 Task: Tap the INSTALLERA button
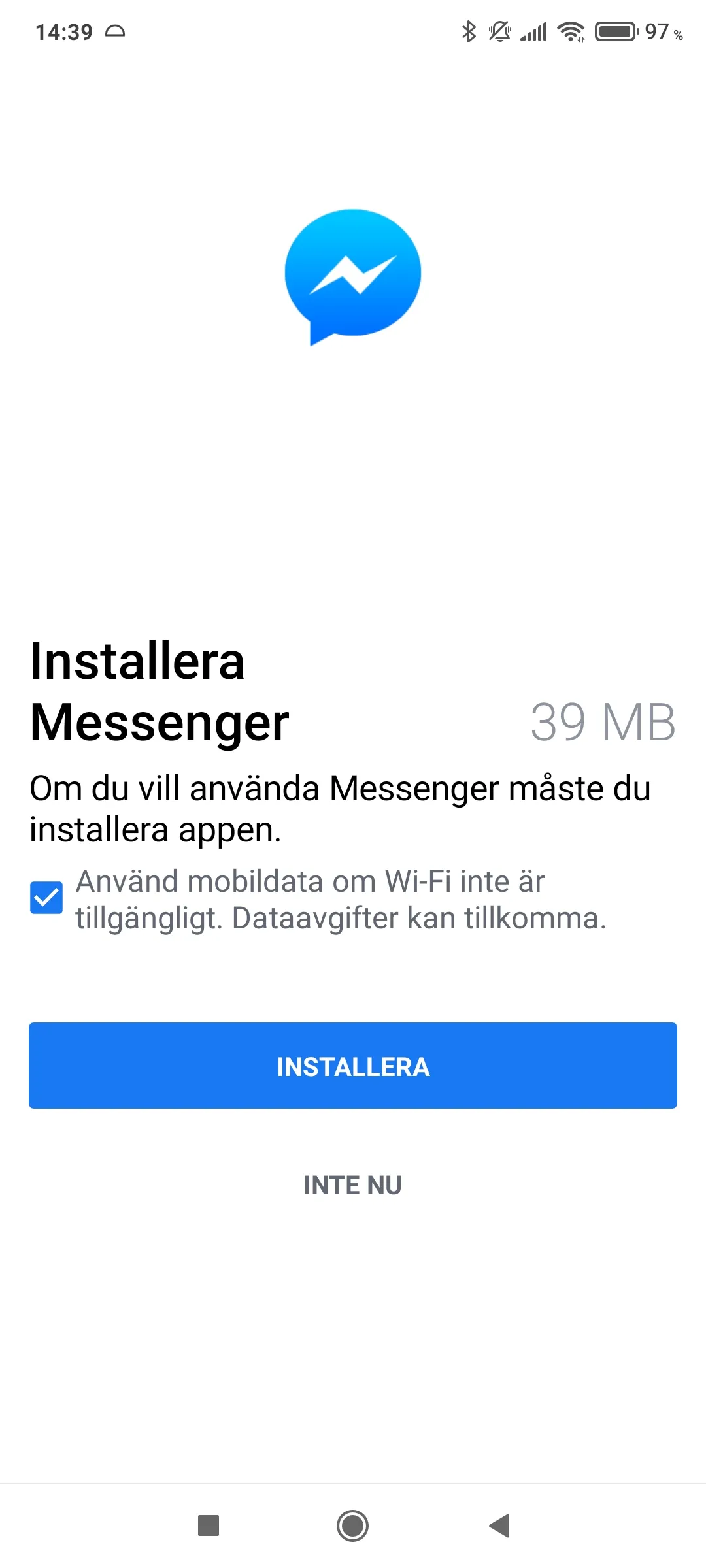click(x=353, y=1066)
